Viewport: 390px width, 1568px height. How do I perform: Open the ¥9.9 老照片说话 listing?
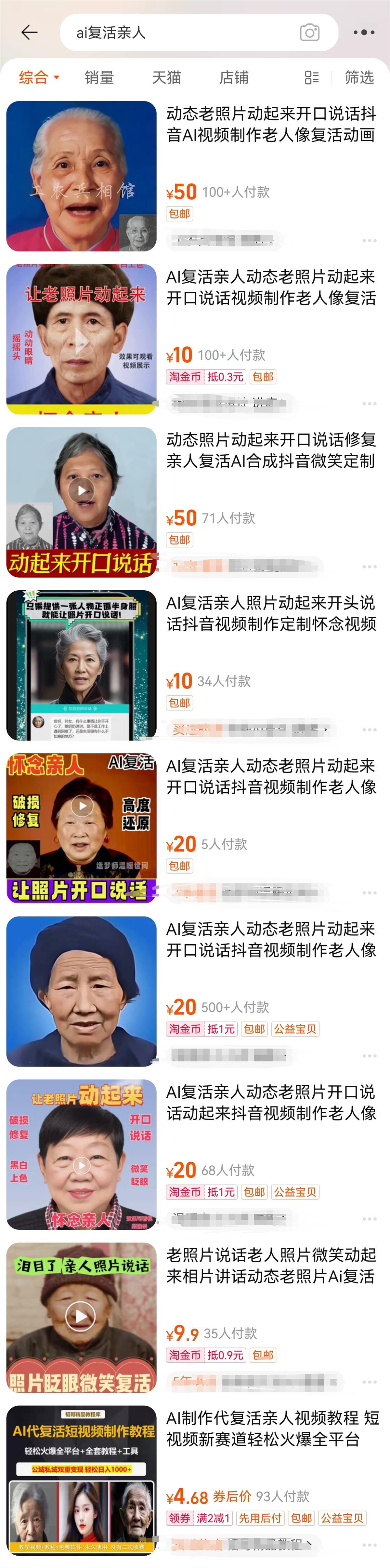(270, 1266)
